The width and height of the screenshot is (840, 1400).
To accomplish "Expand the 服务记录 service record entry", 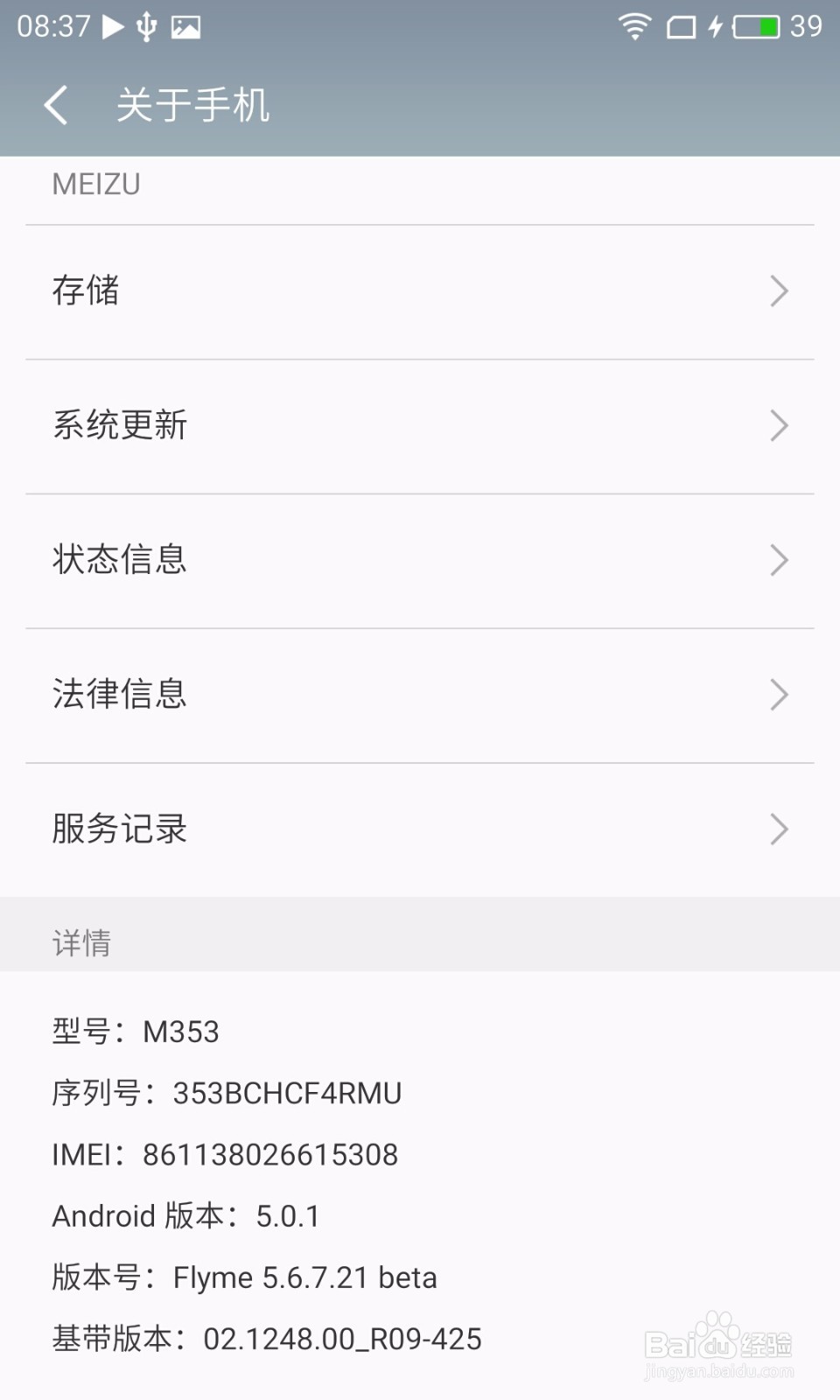I will click(420, 829).
